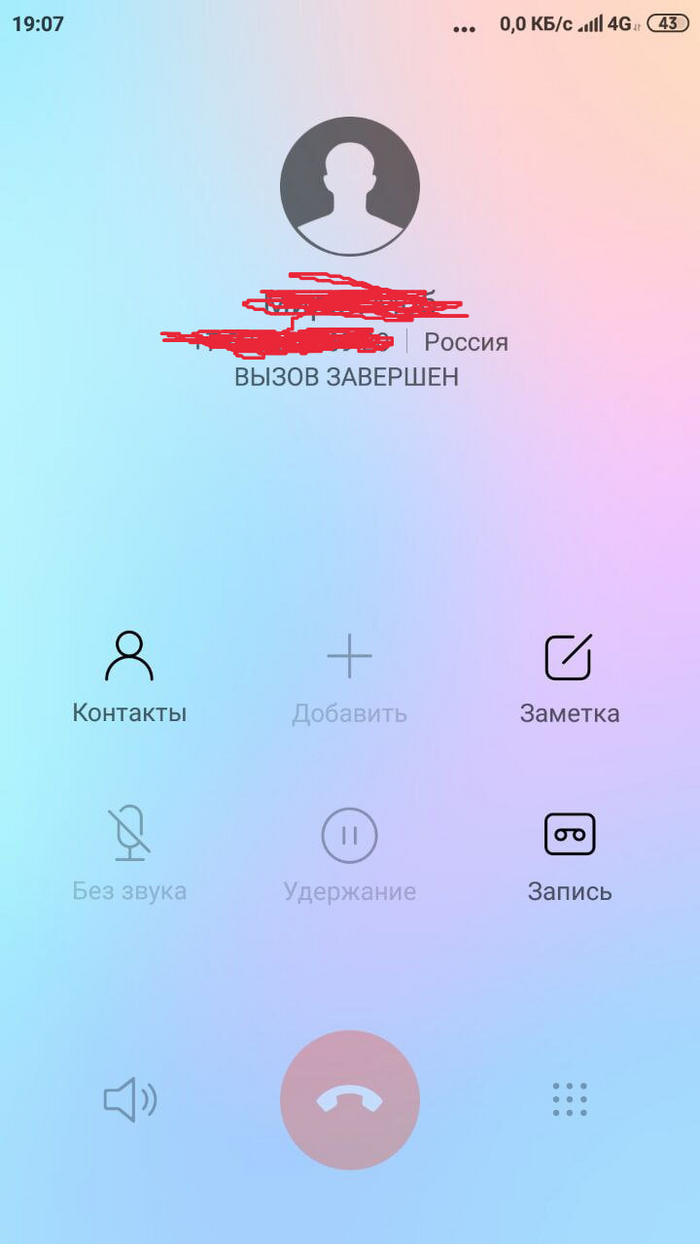Toggle the speakerphone icon

[130, 1100]
